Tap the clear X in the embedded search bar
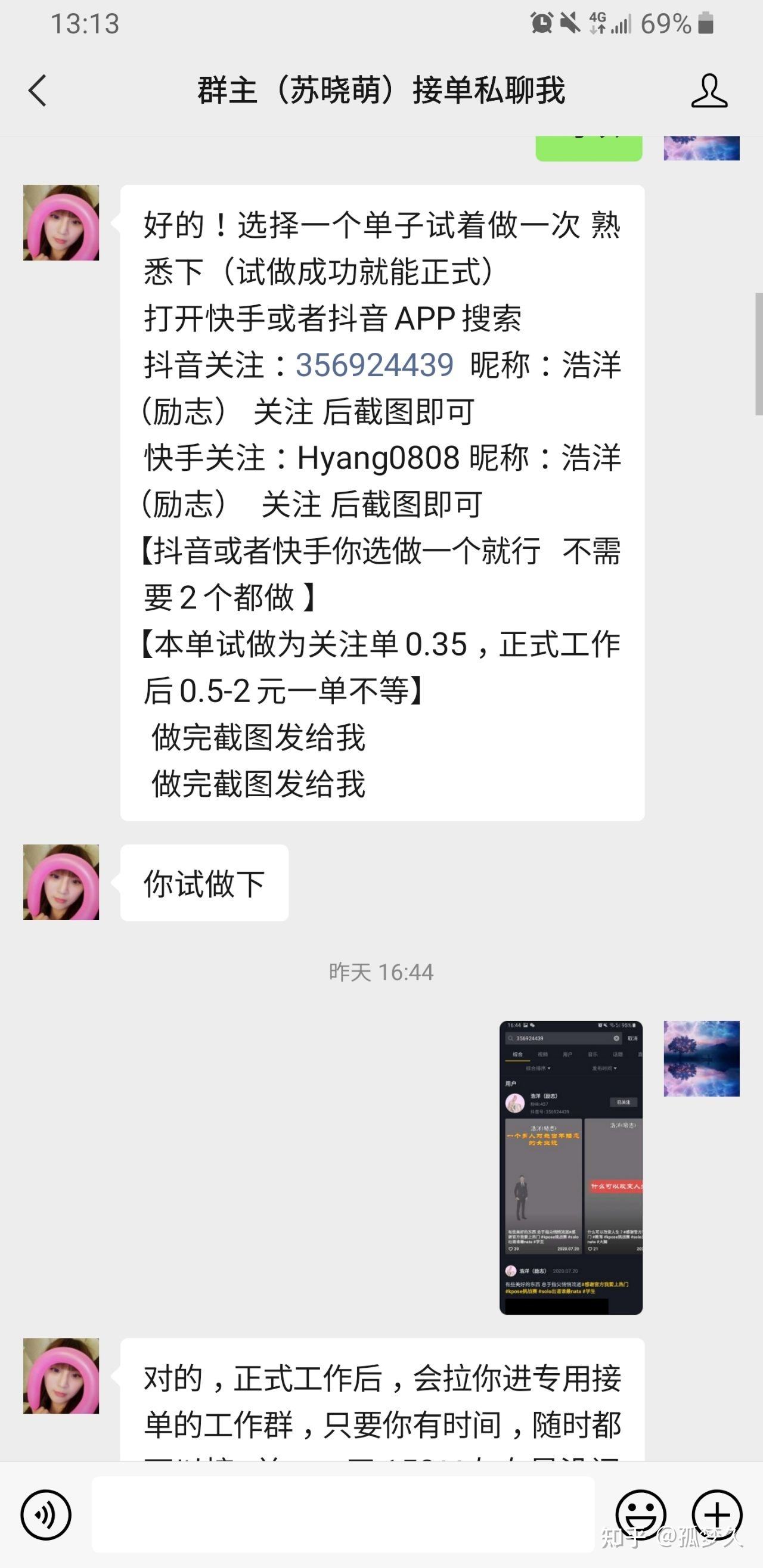This screenshot has width=763, height=1568. click(x=618, y=1039)
